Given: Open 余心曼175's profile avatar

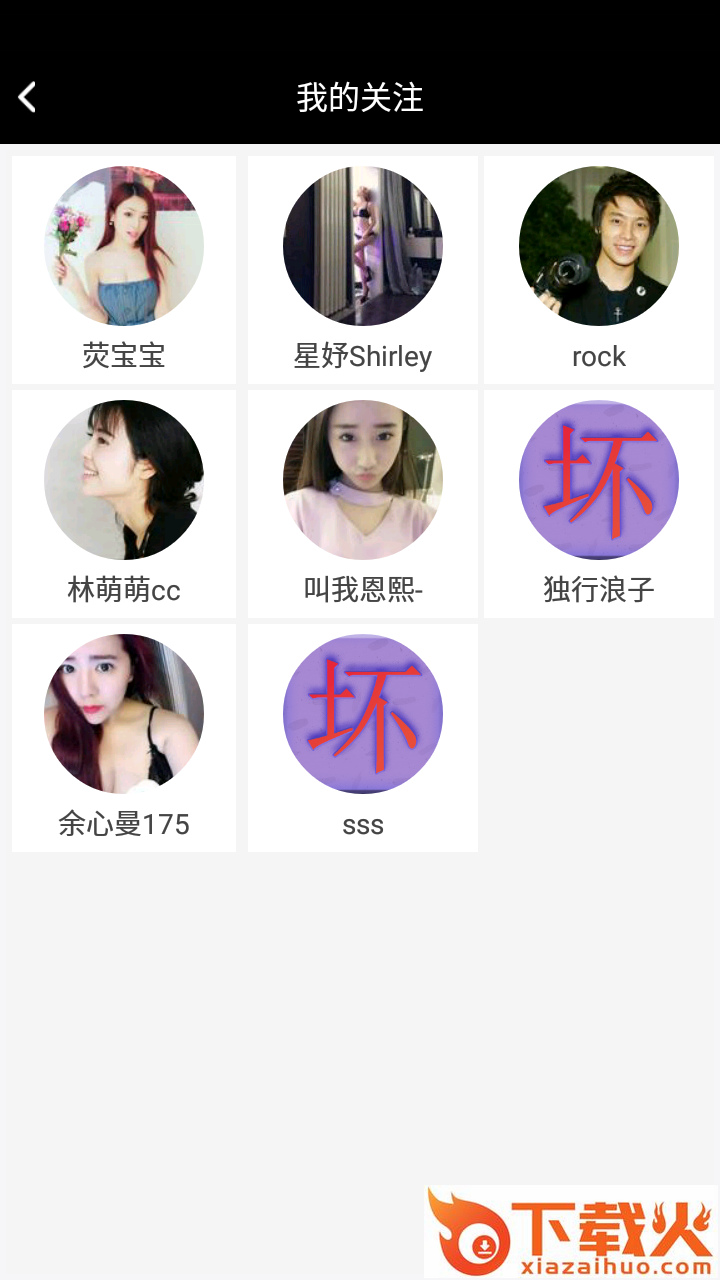Looking at the screenshot, I should point(124,713).
